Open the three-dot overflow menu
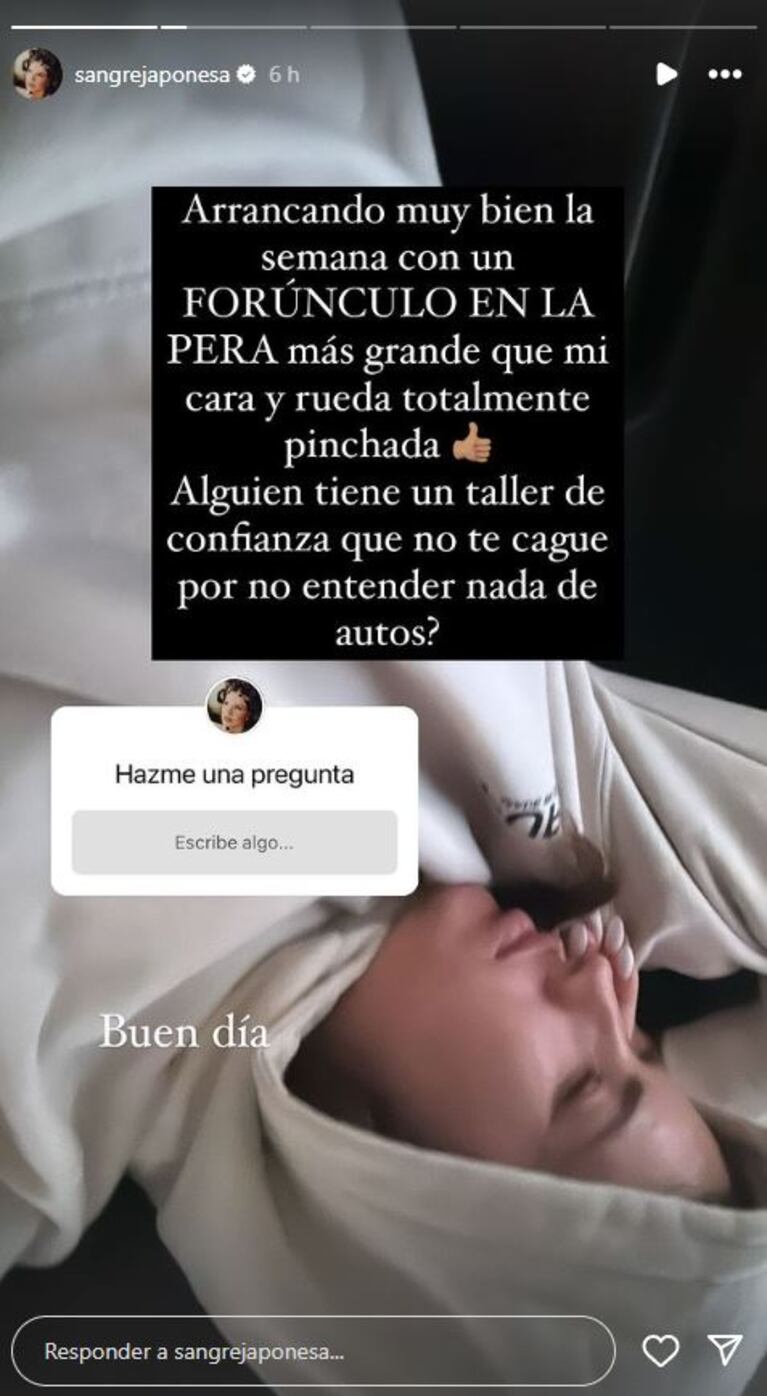Screen dimensions: 767x1396 tap(724, 74)
